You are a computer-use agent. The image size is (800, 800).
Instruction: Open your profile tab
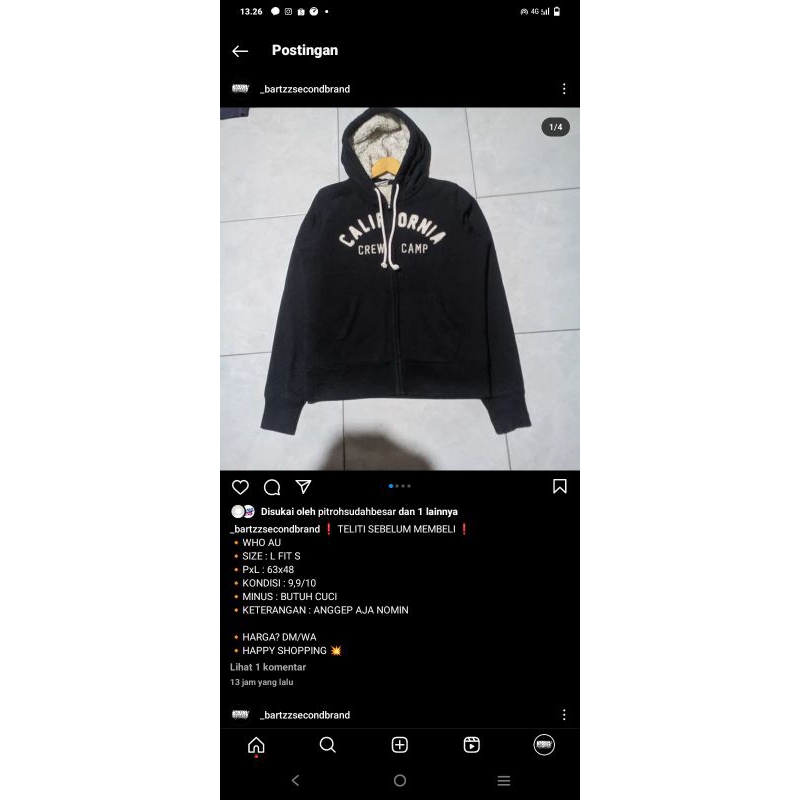click(x=544, y=745)
